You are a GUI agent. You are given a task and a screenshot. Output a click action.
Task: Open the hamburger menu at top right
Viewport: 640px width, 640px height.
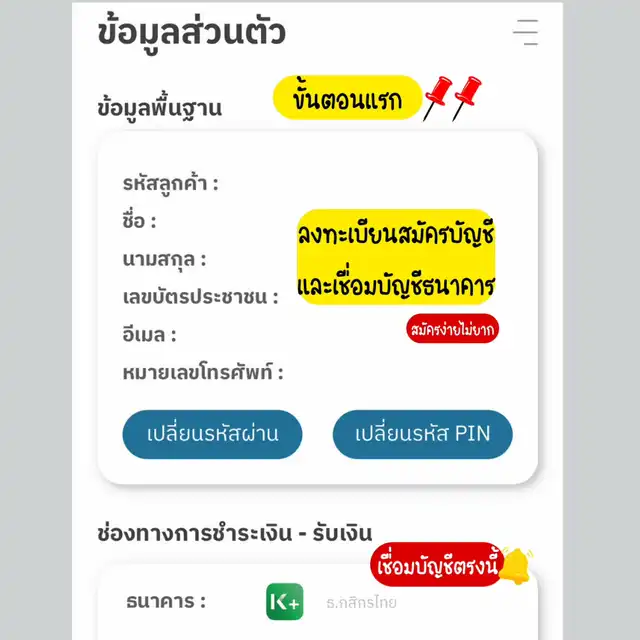click(x=526, y=32)
